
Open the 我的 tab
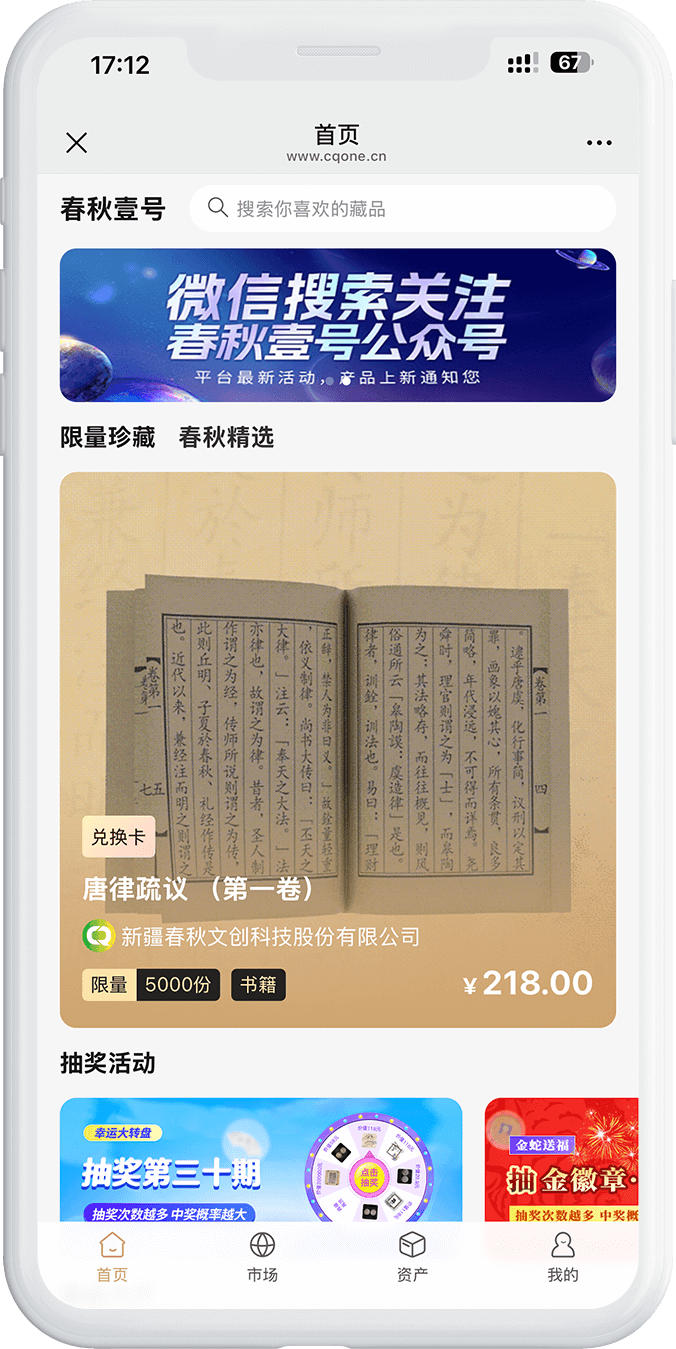pyautogui.click(x=563, y=1257)
